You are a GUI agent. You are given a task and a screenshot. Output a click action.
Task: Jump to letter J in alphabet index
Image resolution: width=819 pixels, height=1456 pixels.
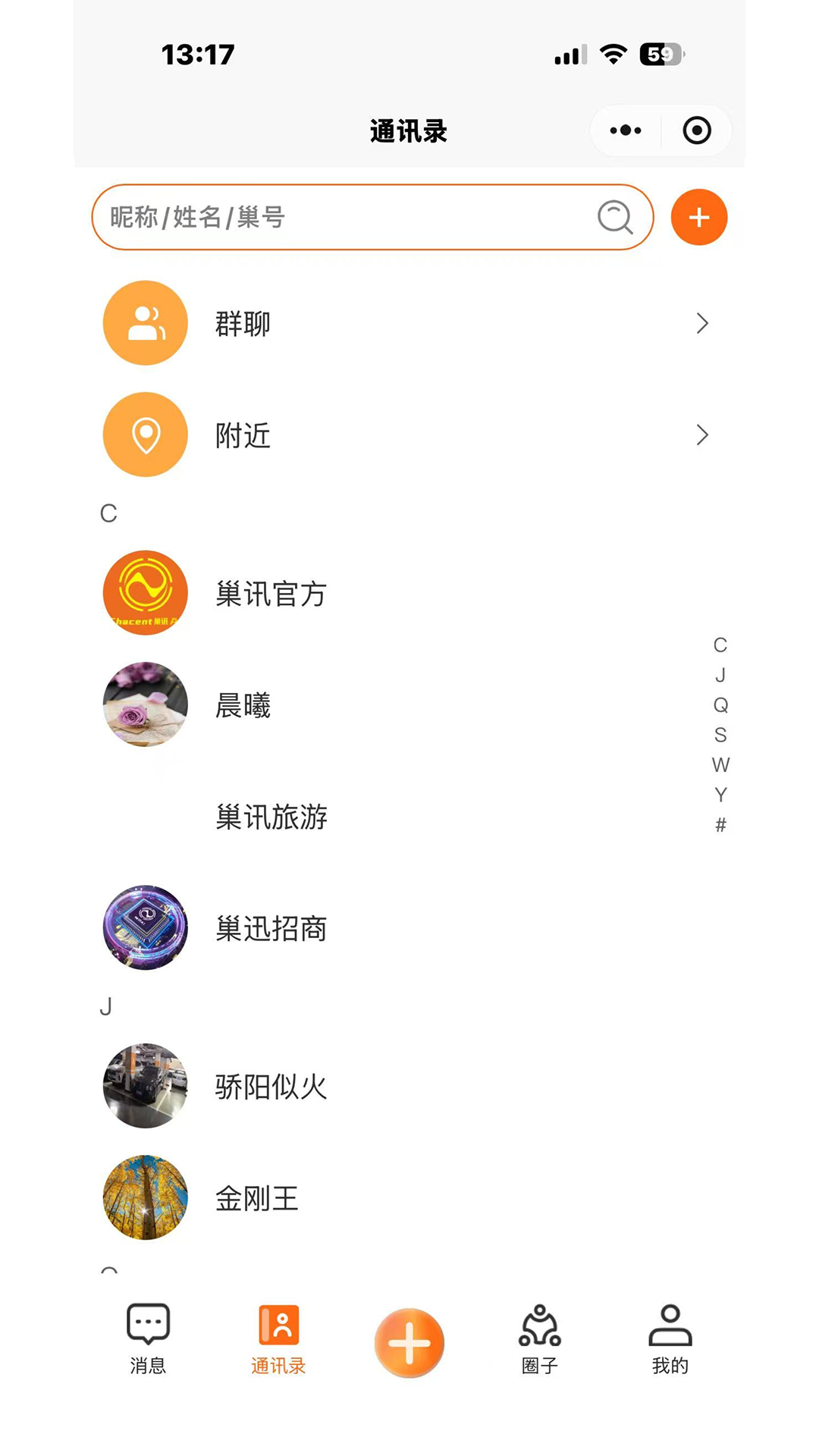[x=720, y=675]
